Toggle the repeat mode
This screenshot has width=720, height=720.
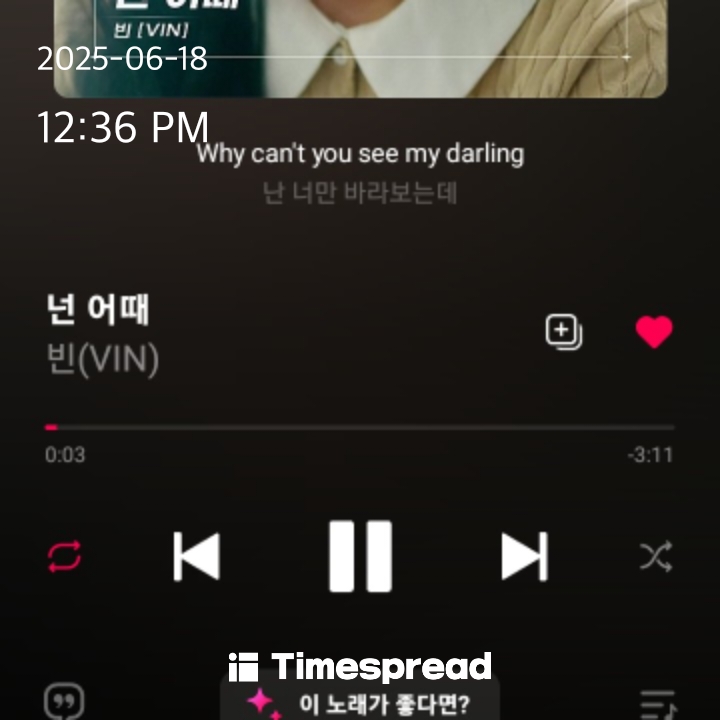tap(65, 556)
